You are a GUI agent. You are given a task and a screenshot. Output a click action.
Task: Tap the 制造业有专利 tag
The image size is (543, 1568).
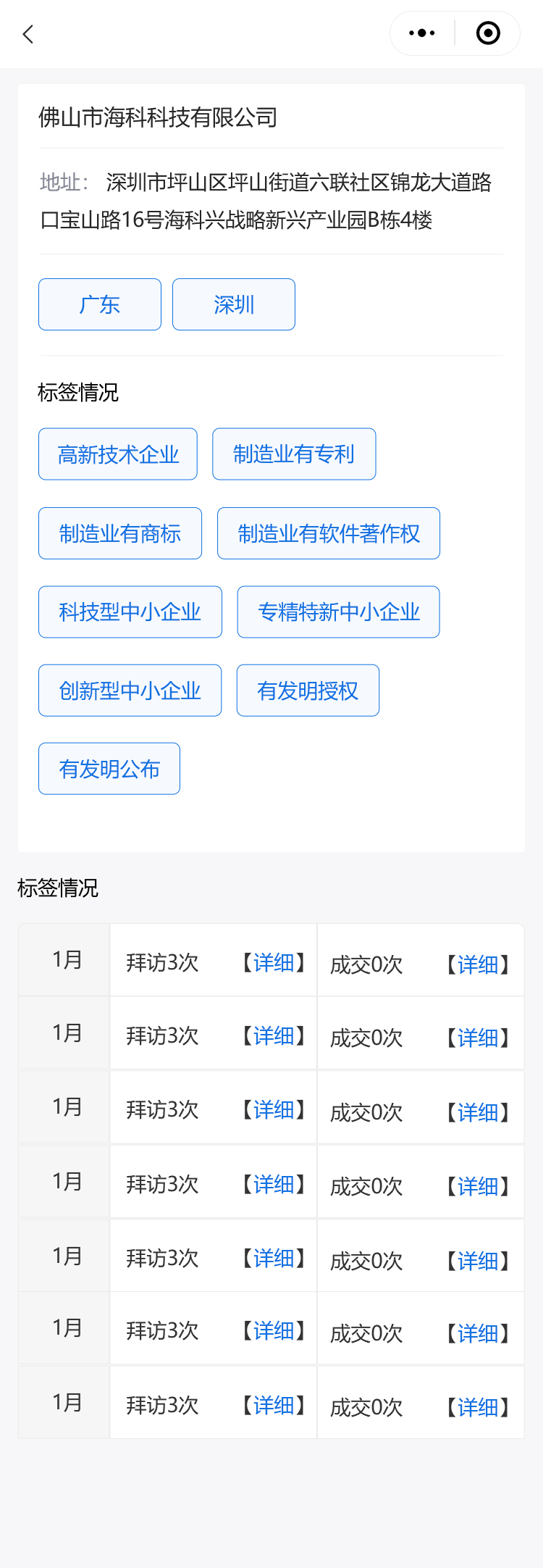(294, 454)
